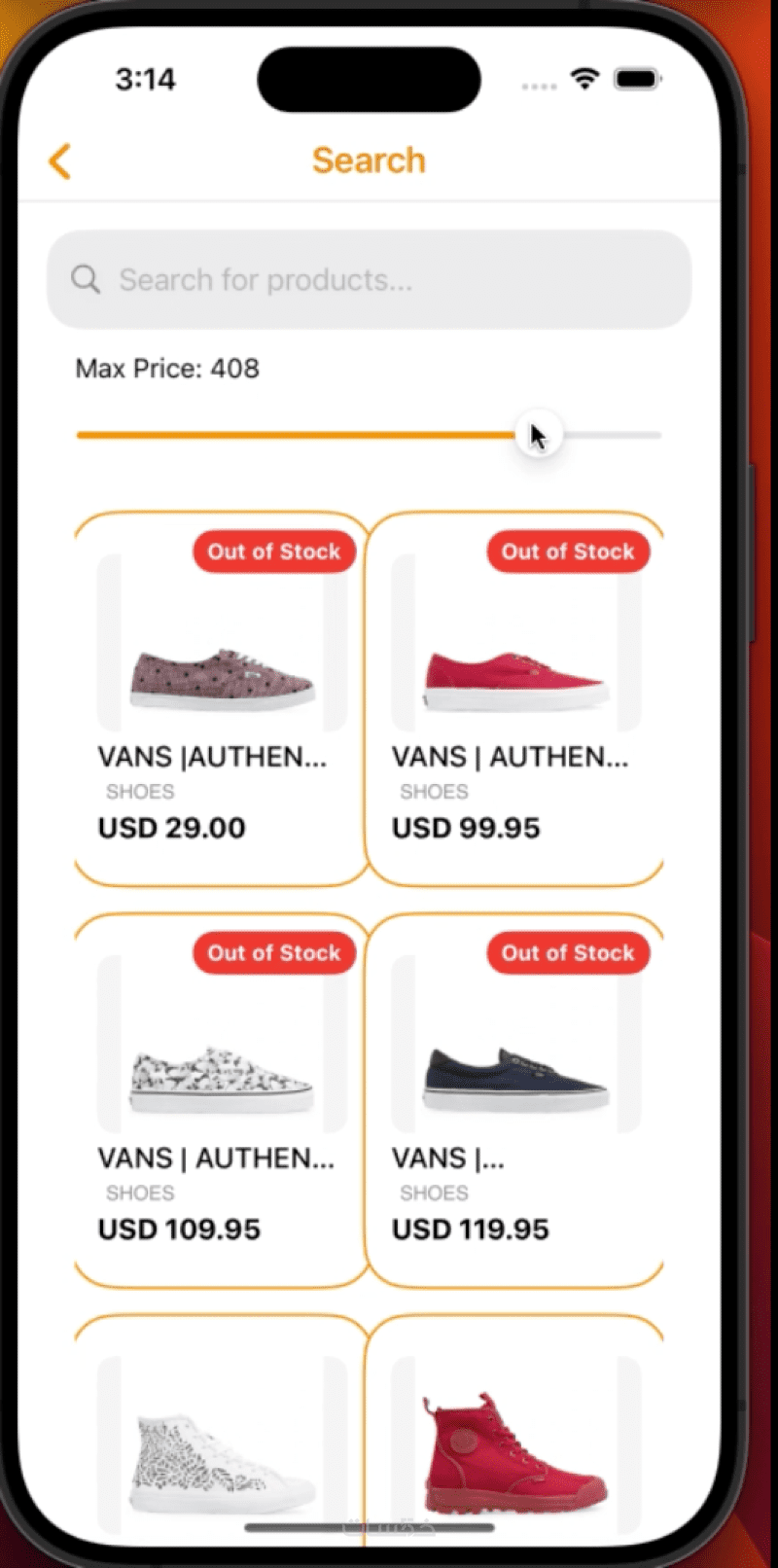778x1568 pixels.
Task: View the navy Vans priced USD 119.95
Action: (x=515, y=1101)
